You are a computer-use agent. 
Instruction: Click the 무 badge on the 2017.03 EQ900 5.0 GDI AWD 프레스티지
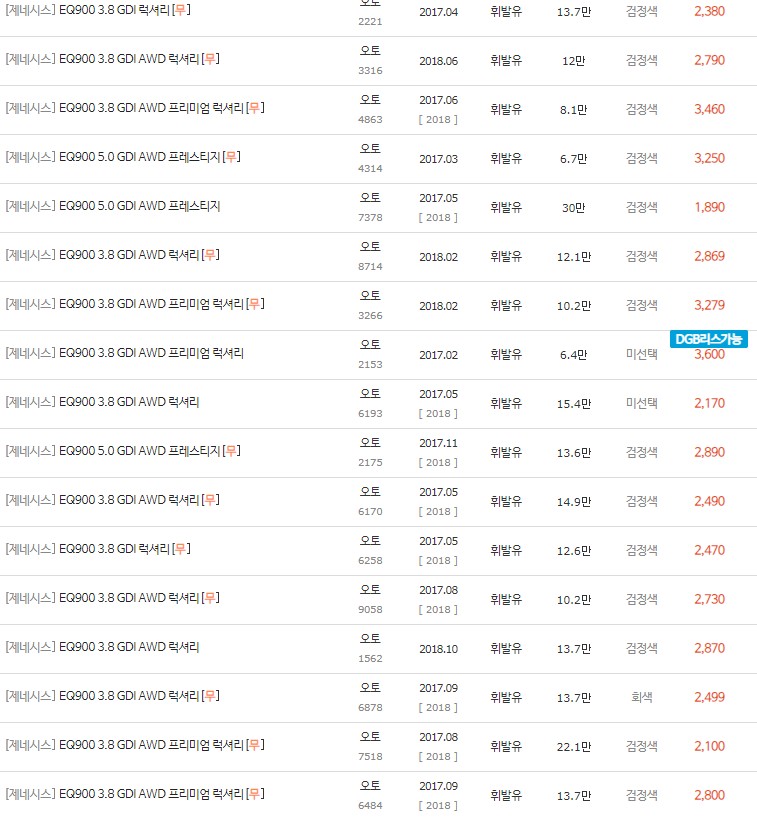[233, 157]
